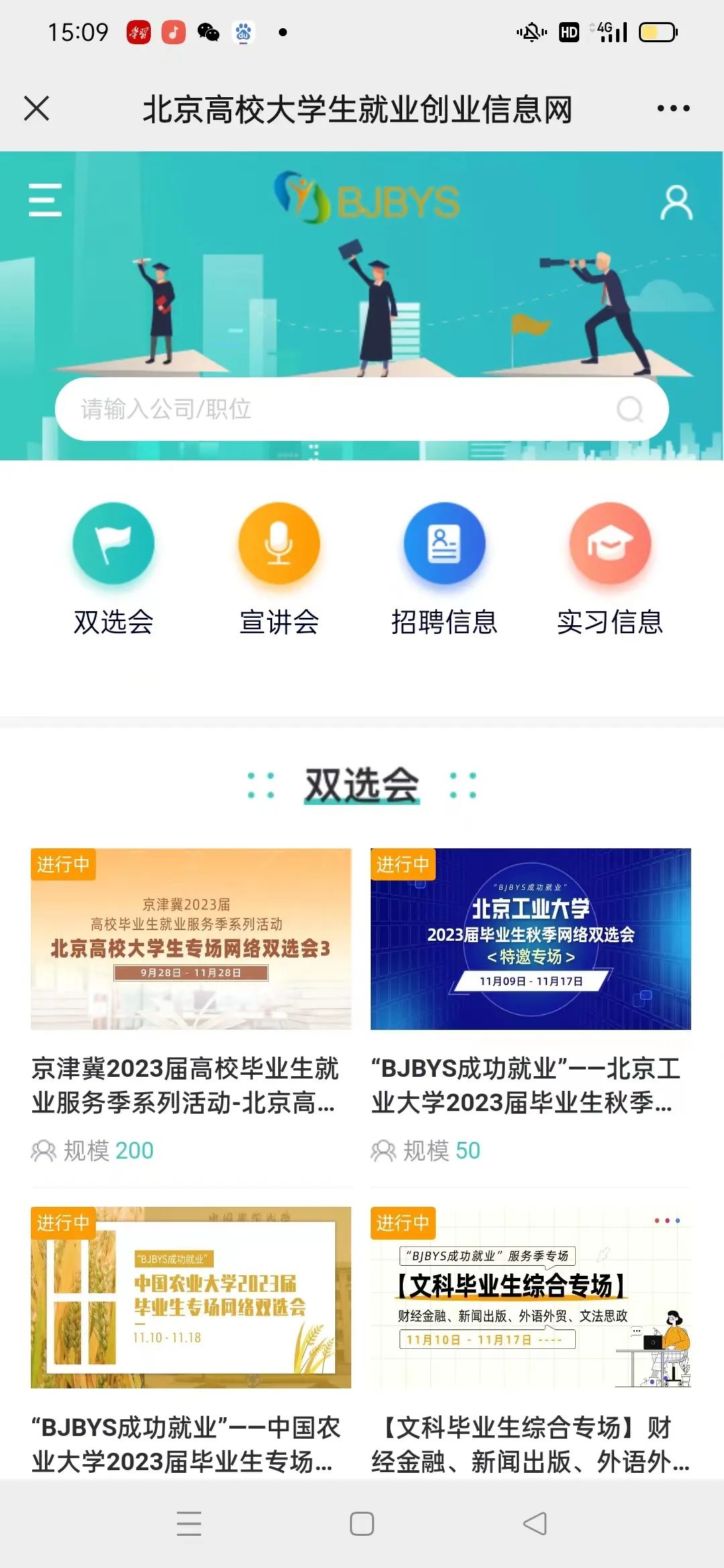Close the page with the X button
The height and width of the screenshot is (1568, 724).
coord(37,107)
